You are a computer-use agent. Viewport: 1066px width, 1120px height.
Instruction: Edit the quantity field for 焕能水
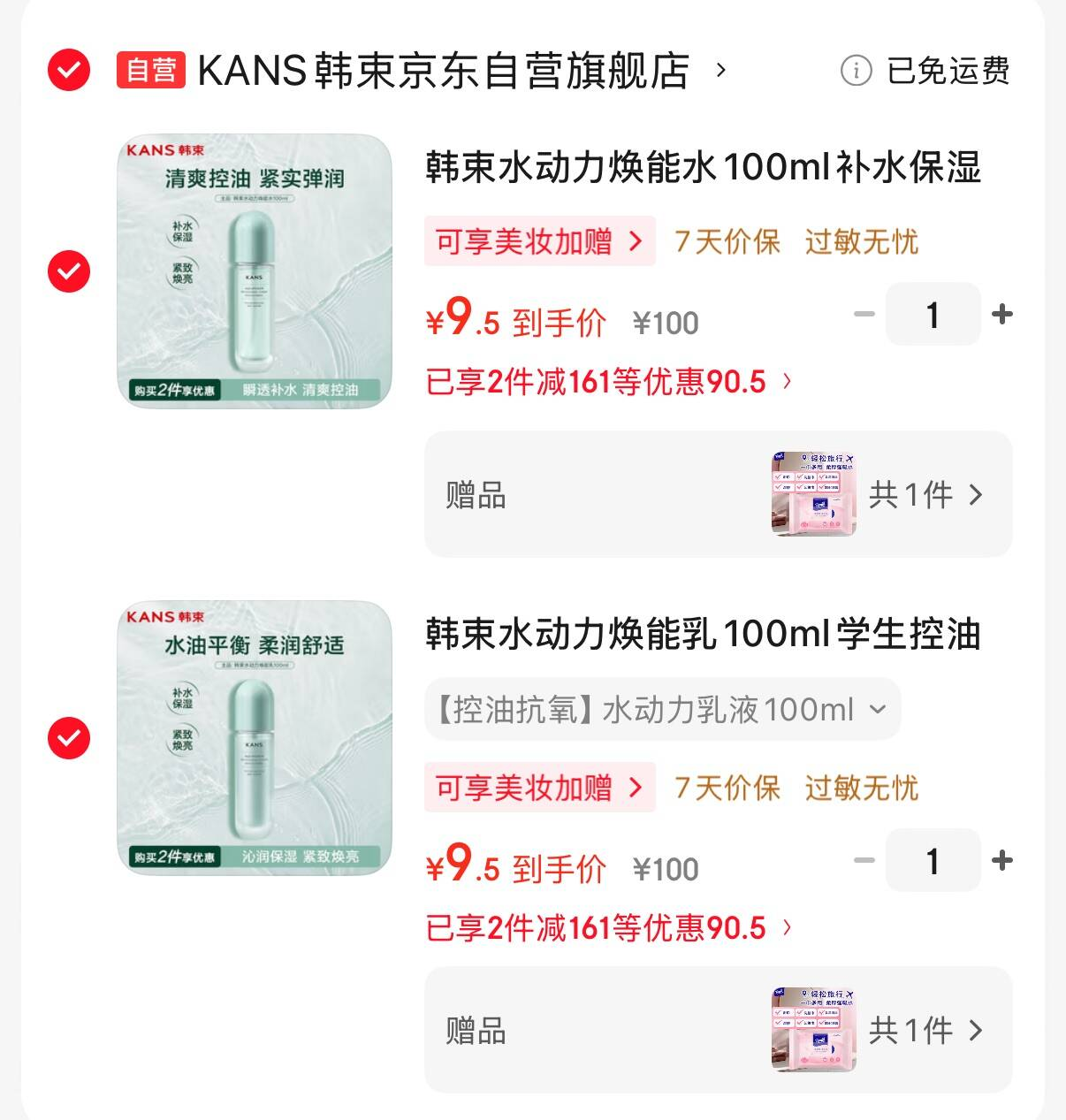point(933,315)
